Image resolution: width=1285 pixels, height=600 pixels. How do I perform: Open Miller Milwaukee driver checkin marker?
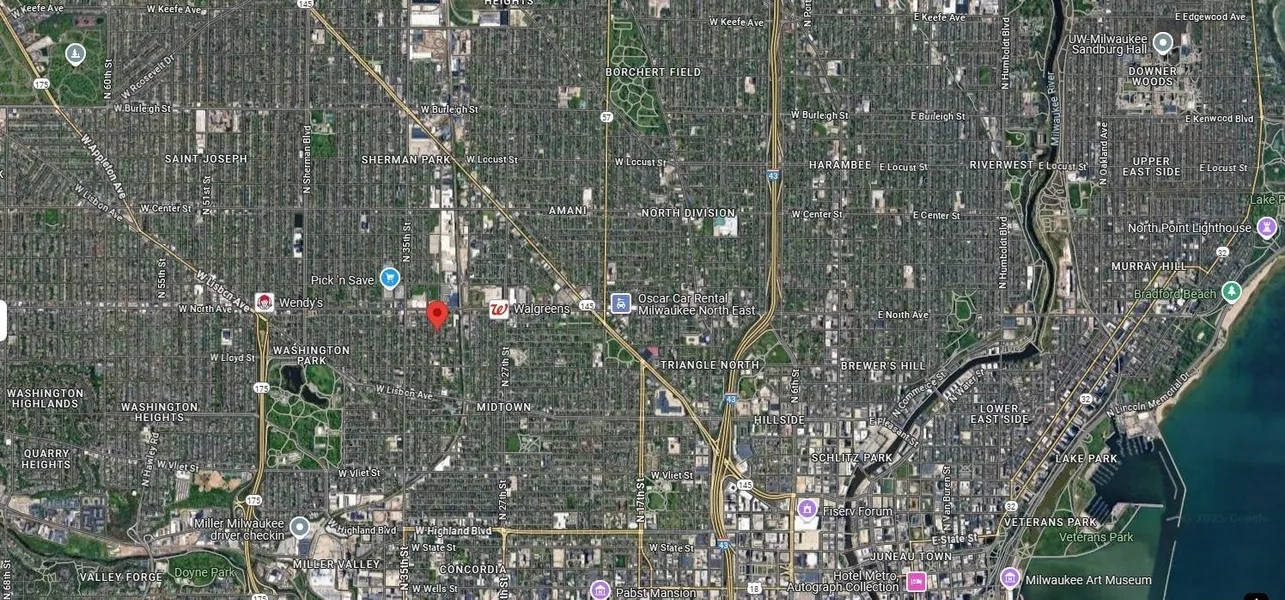click(x=300, y=526)
